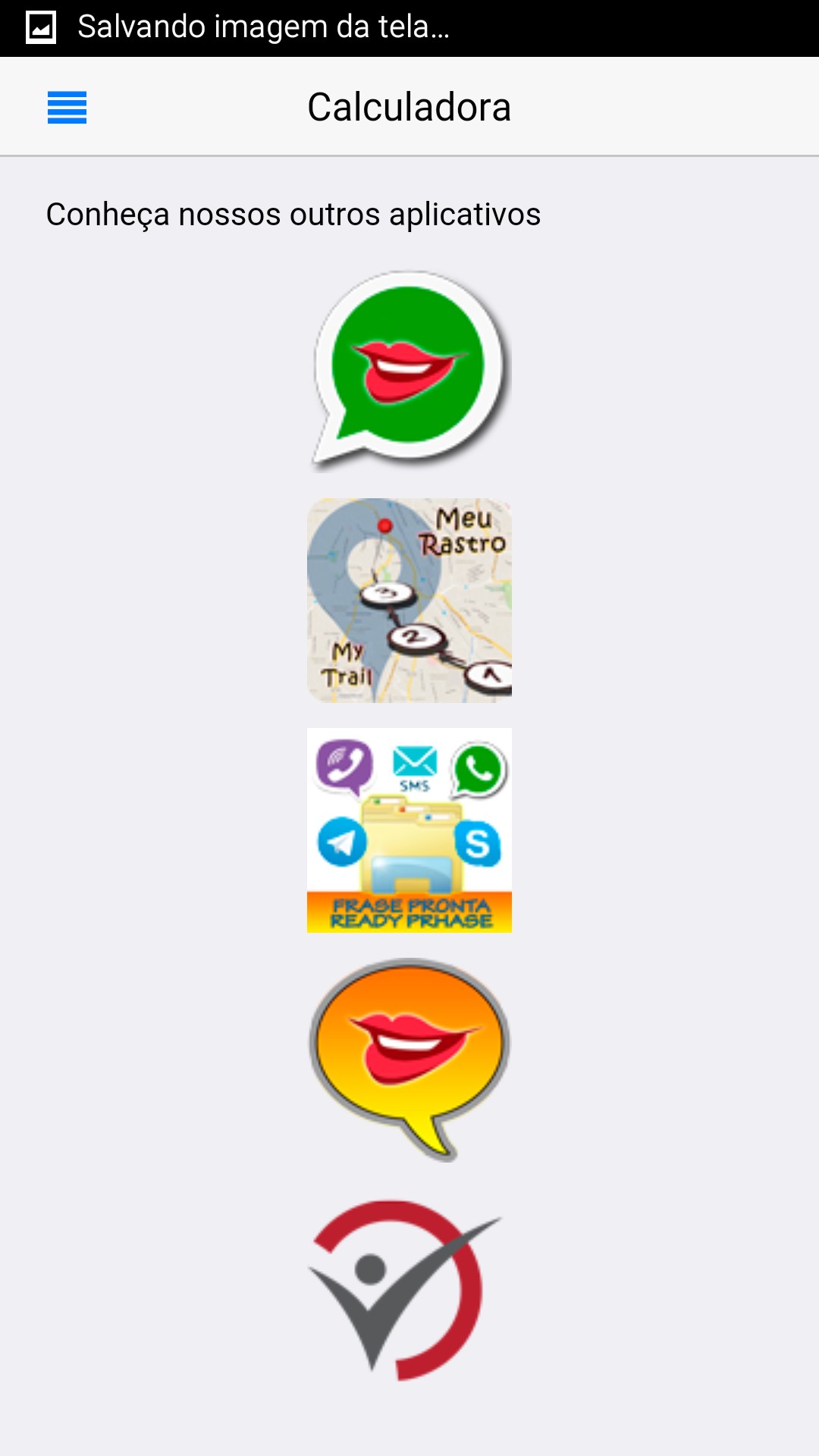819x1456 pixels.
Task: Open the green speech bubble lips app
Action: 409,369
